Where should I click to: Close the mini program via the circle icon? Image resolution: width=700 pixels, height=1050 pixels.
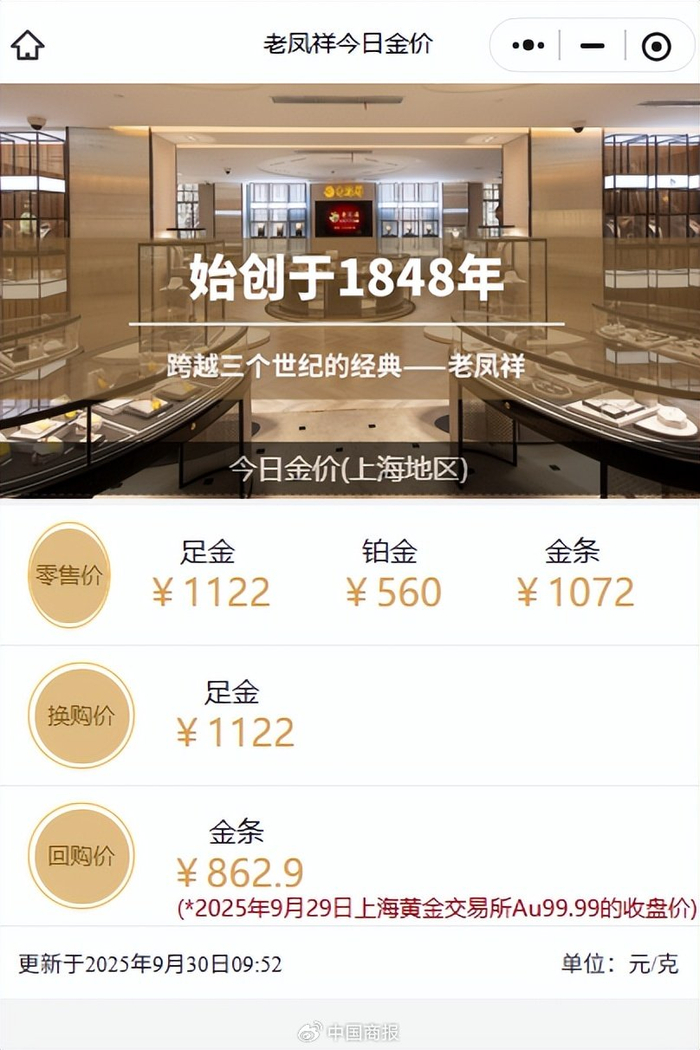656,46
